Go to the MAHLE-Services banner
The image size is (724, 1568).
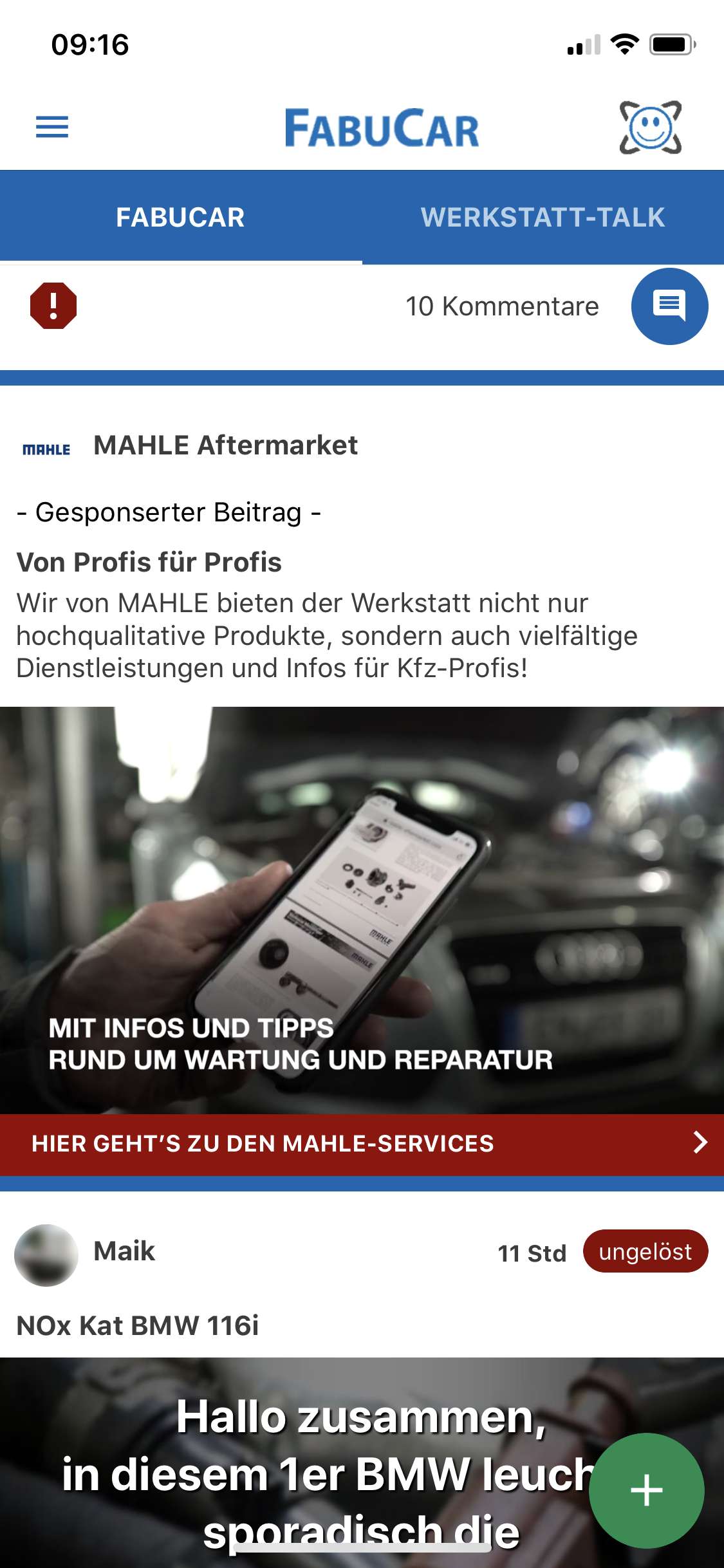coord(362,1144)
